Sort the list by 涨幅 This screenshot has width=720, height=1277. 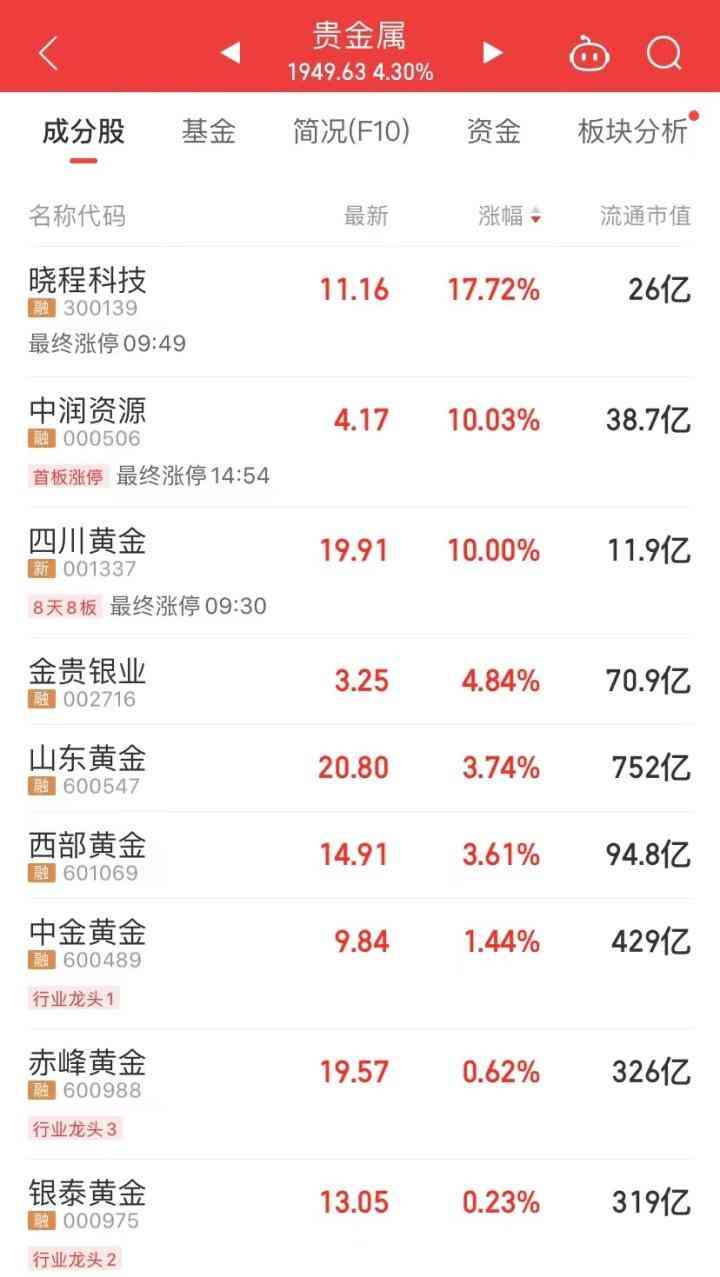[x=509, y=216]
